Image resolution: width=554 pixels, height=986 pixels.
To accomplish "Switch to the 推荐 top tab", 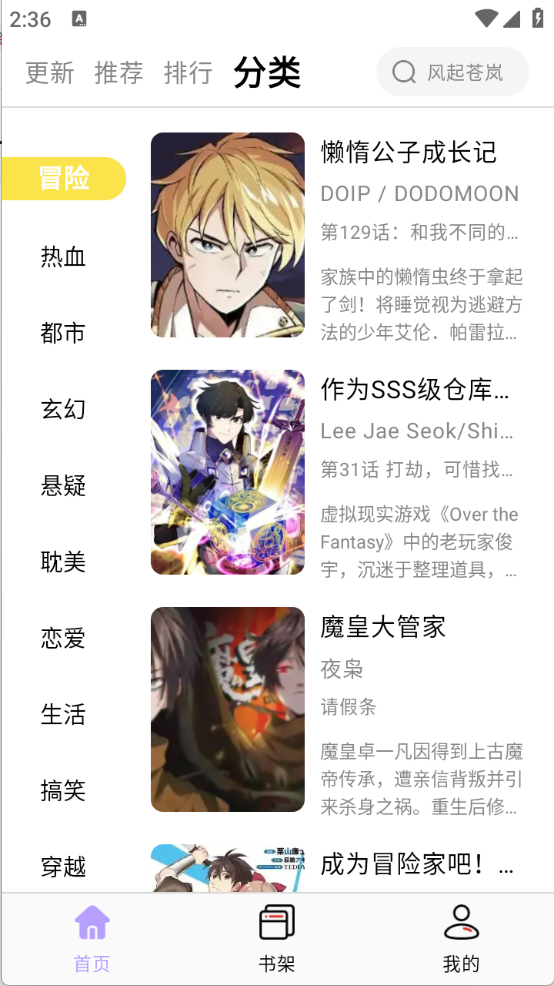I will (119, 73).
